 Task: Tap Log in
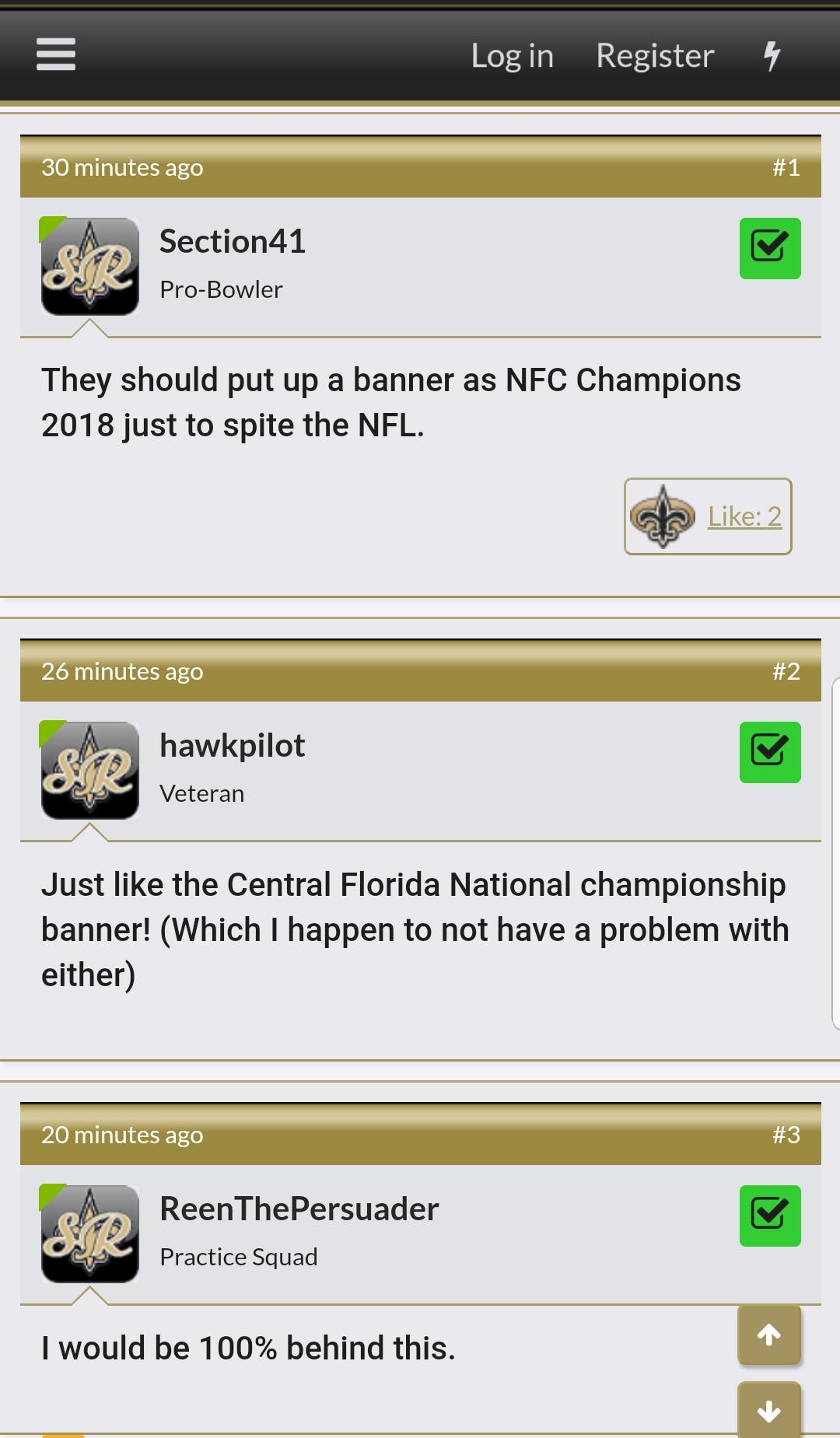coord(512,56)
